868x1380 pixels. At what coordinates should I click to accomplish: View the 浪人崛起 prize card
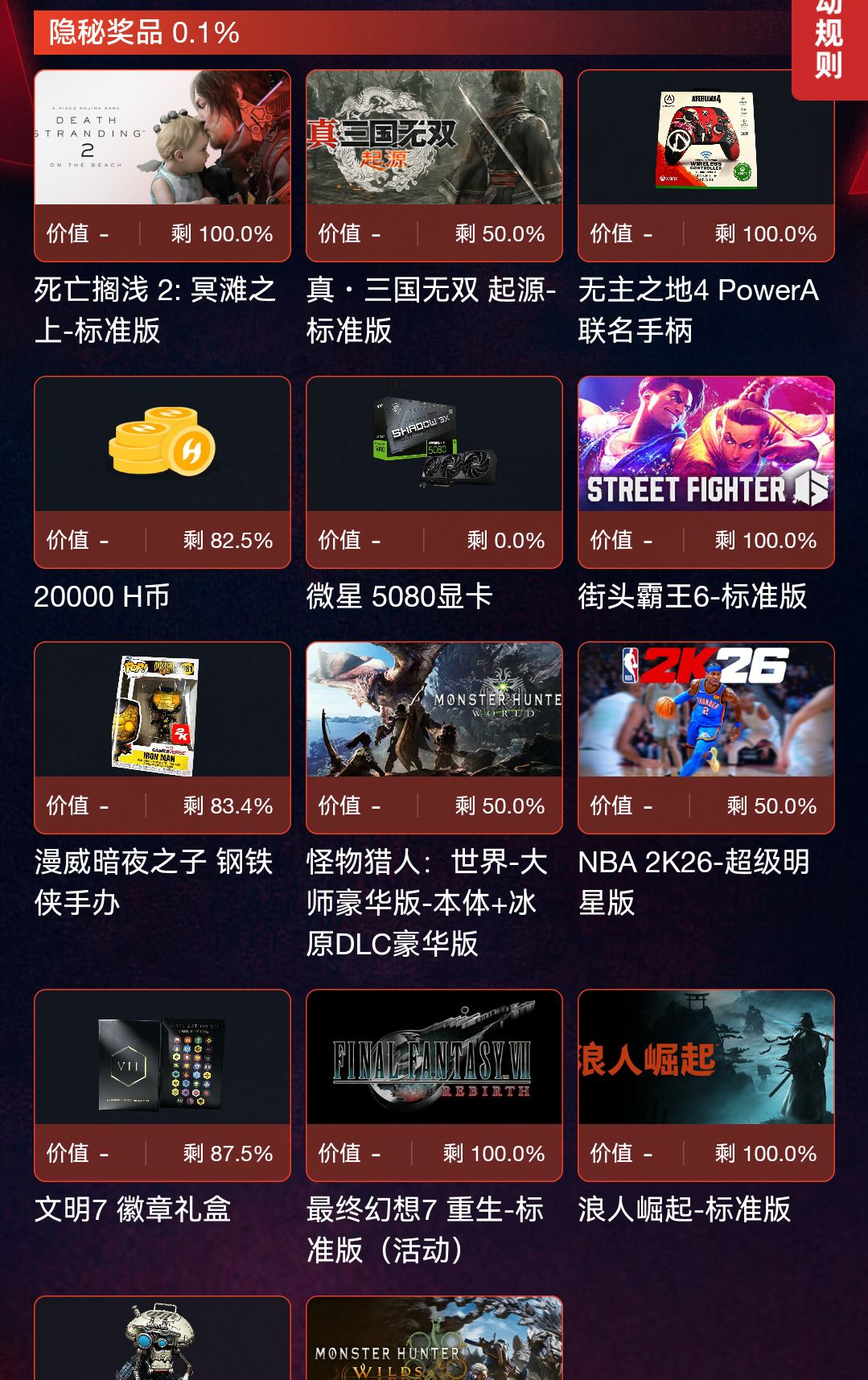706,1085
